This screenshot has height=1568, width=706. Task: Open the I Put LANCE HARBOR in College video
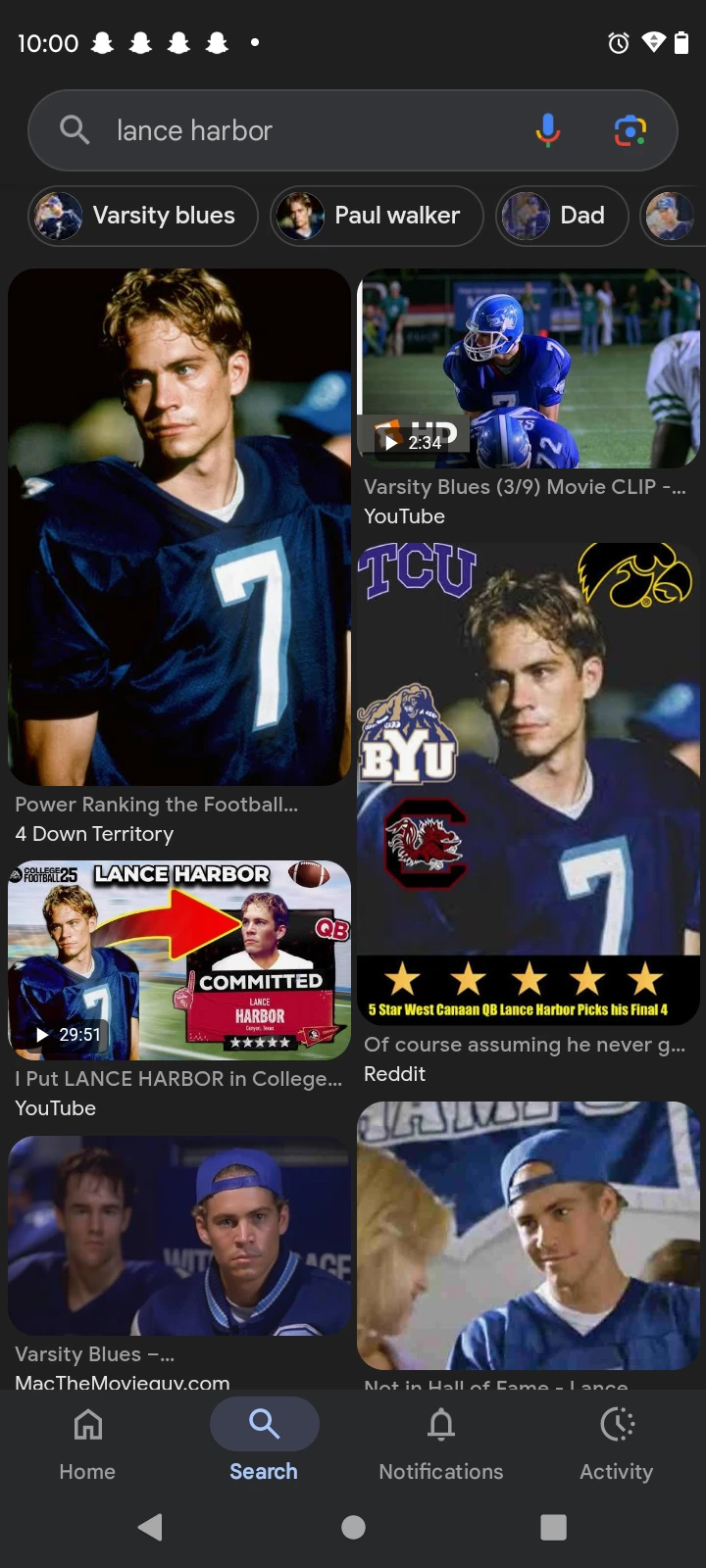coord(179,960)
